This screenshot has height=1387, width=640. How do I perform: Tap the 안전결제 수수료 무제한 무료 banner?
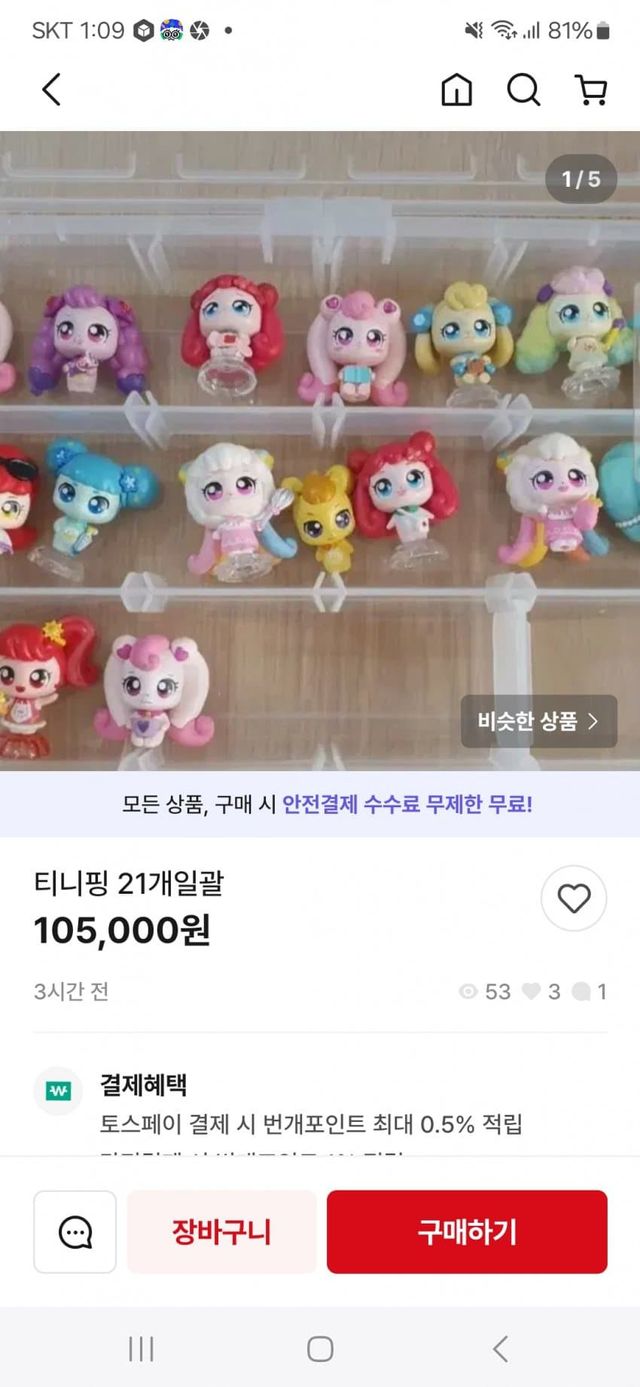click(320, 803)
